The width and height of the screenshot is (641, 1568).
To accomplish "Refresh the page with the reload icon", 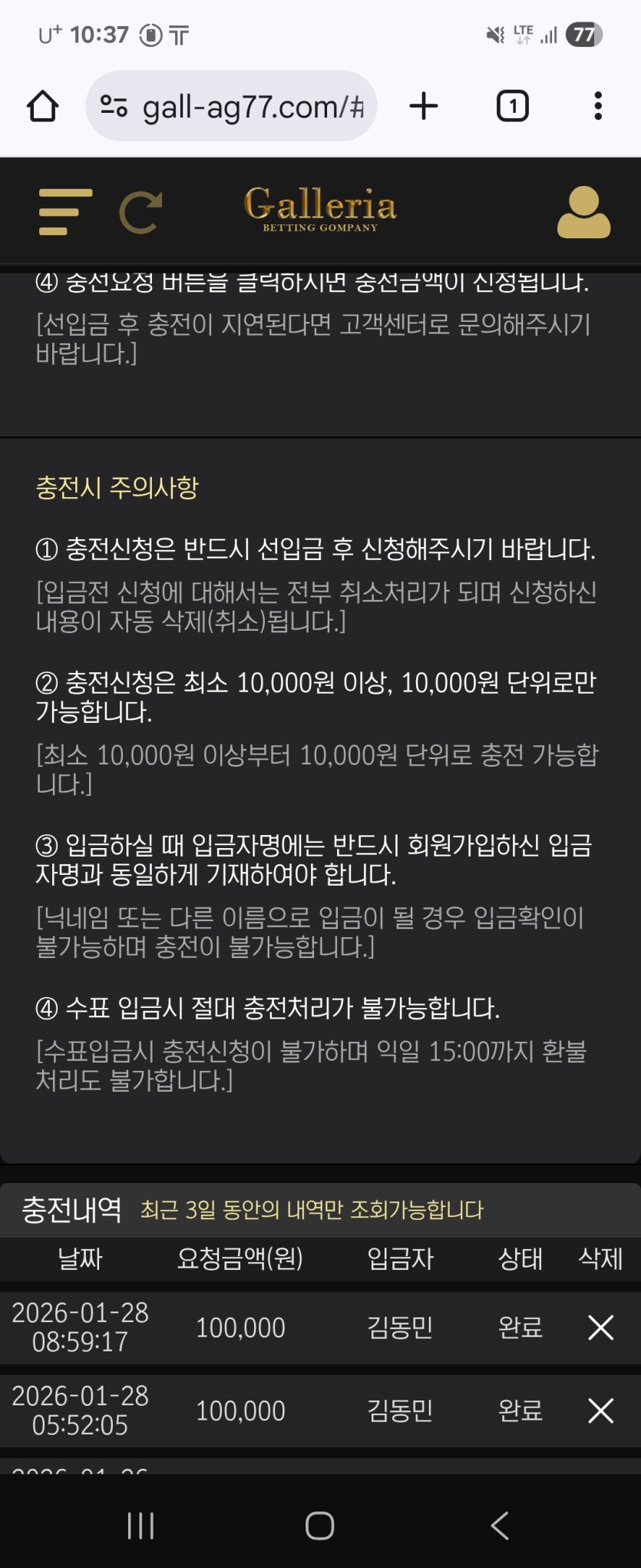I will click(x=140, y=212).
